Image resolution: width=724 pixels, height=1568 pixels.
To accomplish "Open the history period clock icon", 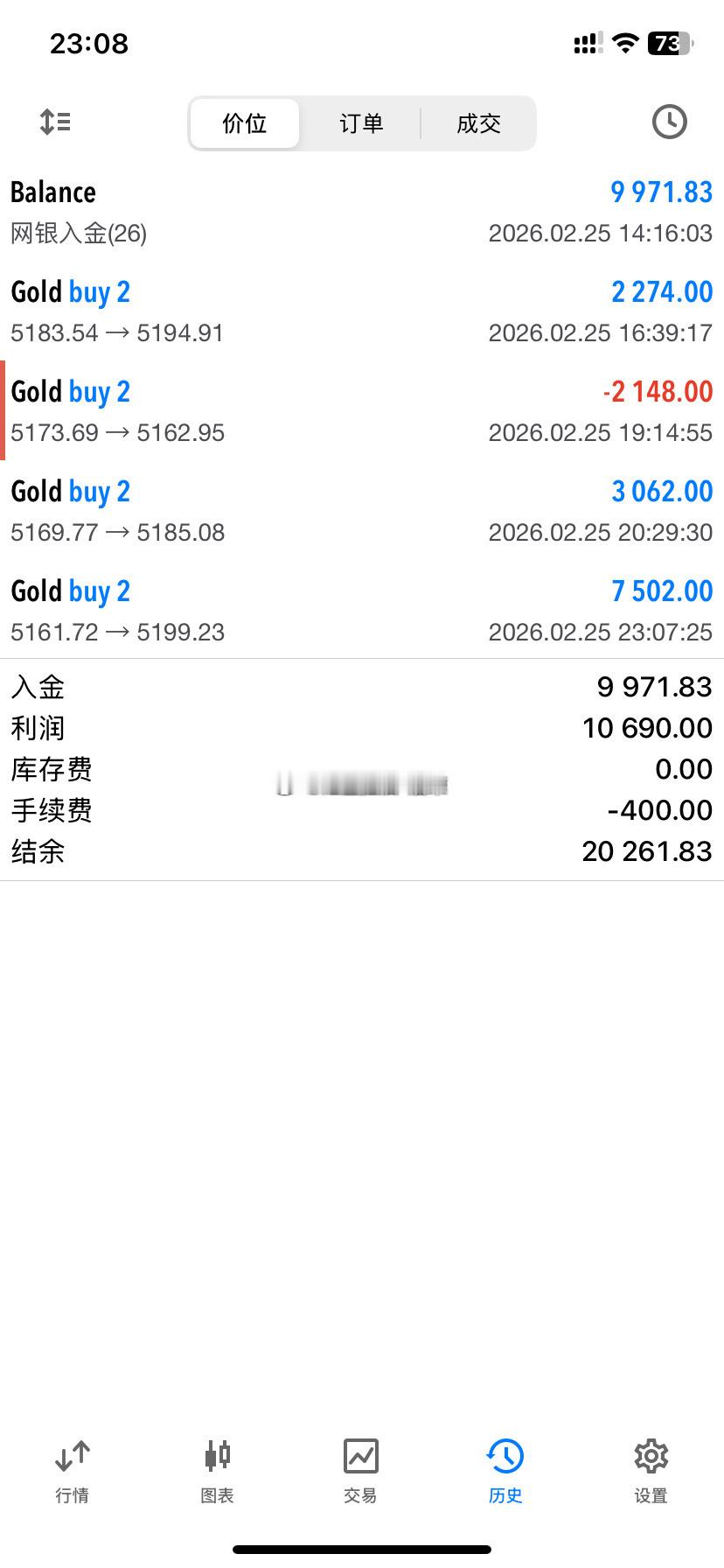I will (x=669, y=122).
